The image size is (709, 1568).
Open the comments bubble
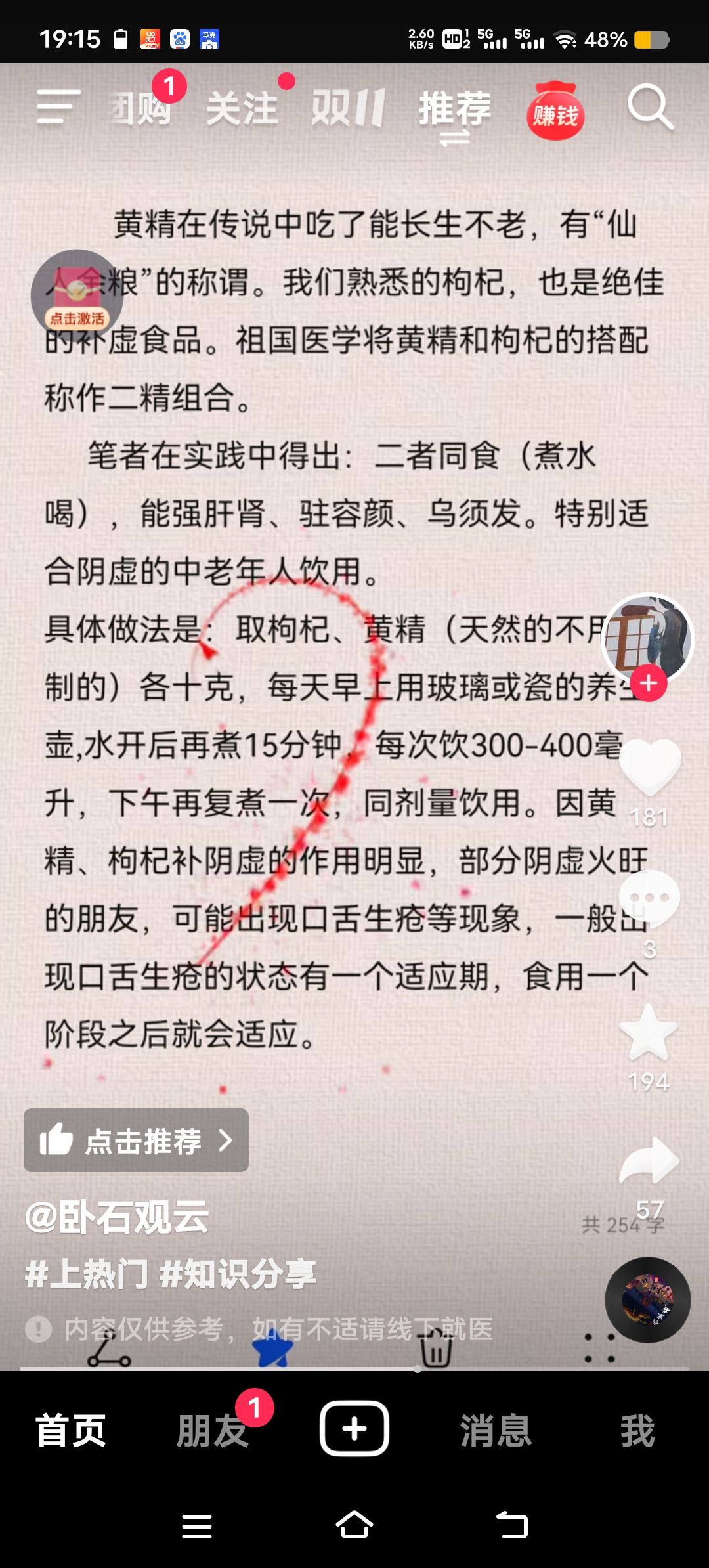649,898
